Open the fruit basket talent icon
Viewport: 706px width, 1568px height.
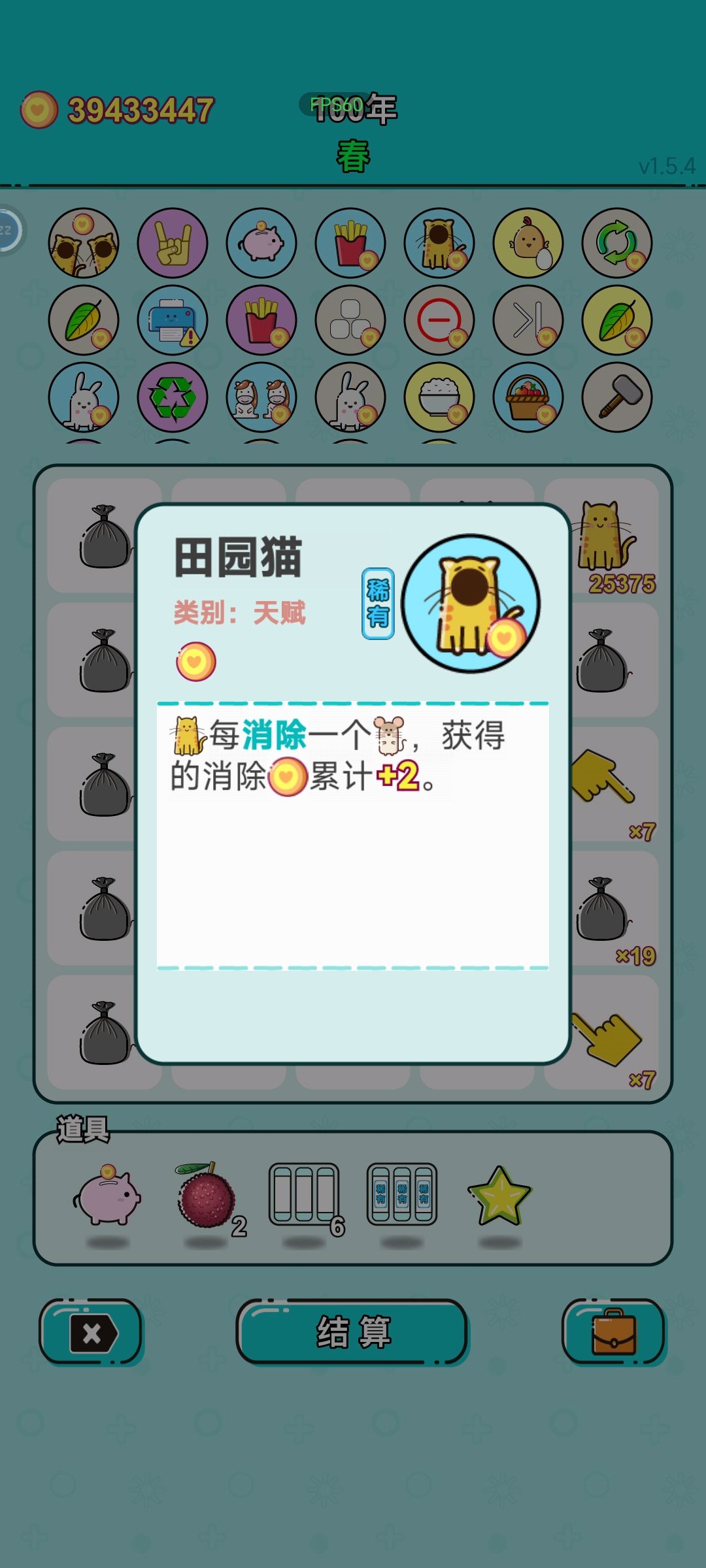point(528,397)
